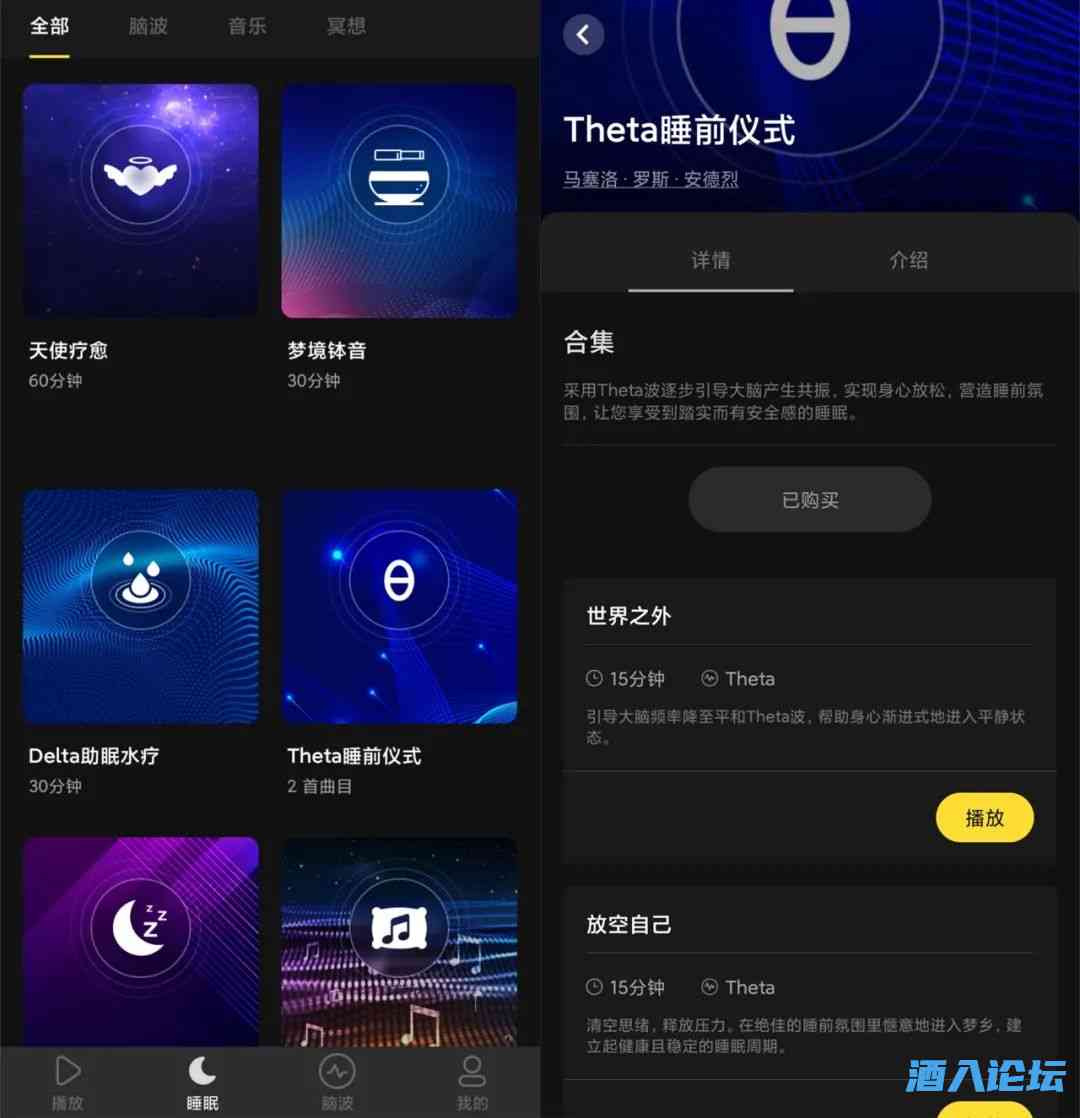Open the 播放 bottom navigation tab
Viewport: 1080px width, 1118px height.
pos(67,1083)
